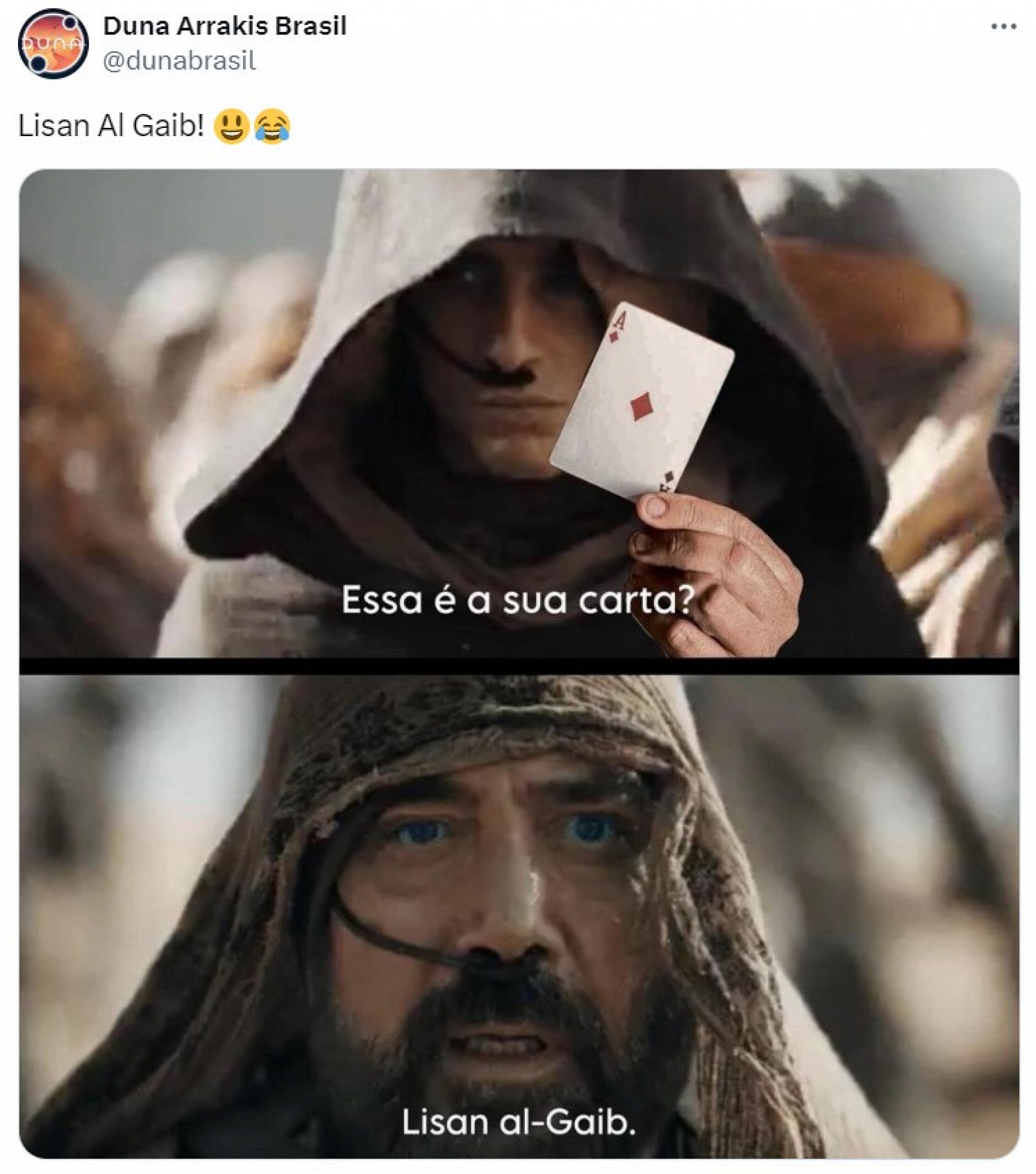The width and height of the screenshot is (1036, 1174).
Task: Open Duna Arrakis Brasil's profile picture
Action: click(53, 44)
